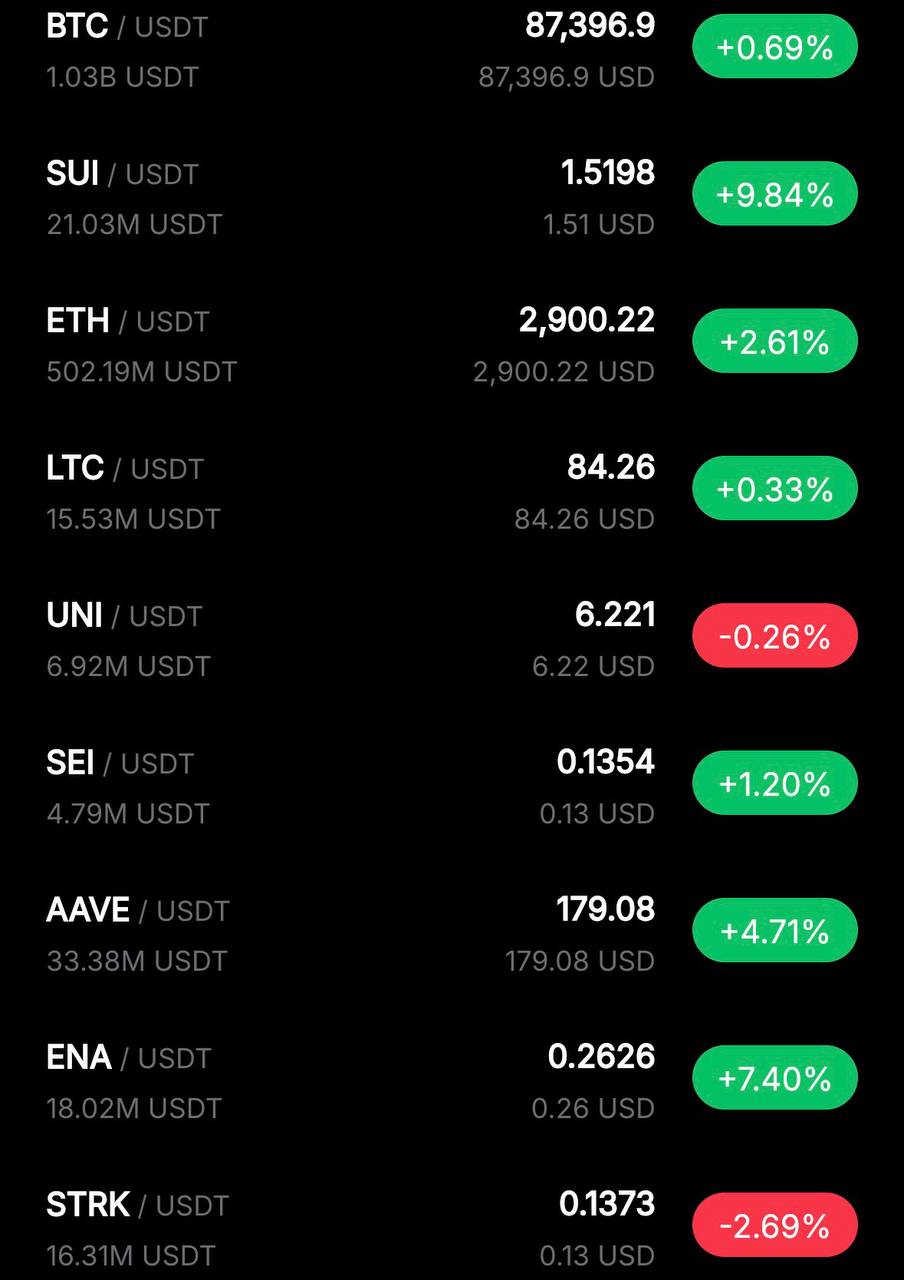Tap the +4.71% badge for AAVE

(x=775, y=931)
